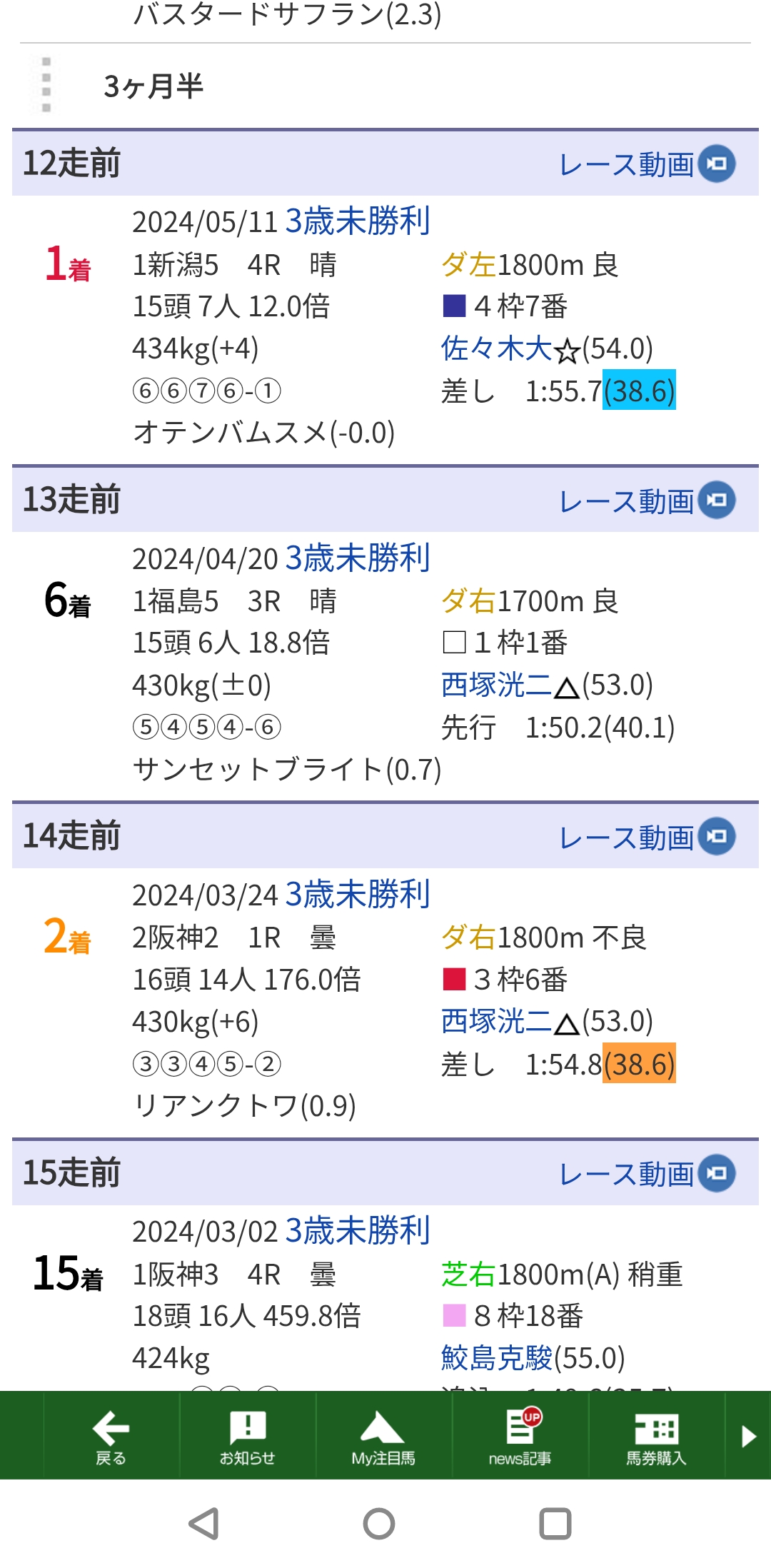This screenshot has height=1568, width=771.
Task: Open the 3歳未勝利 race dated 2024/04/20
Action: (357, 558)
